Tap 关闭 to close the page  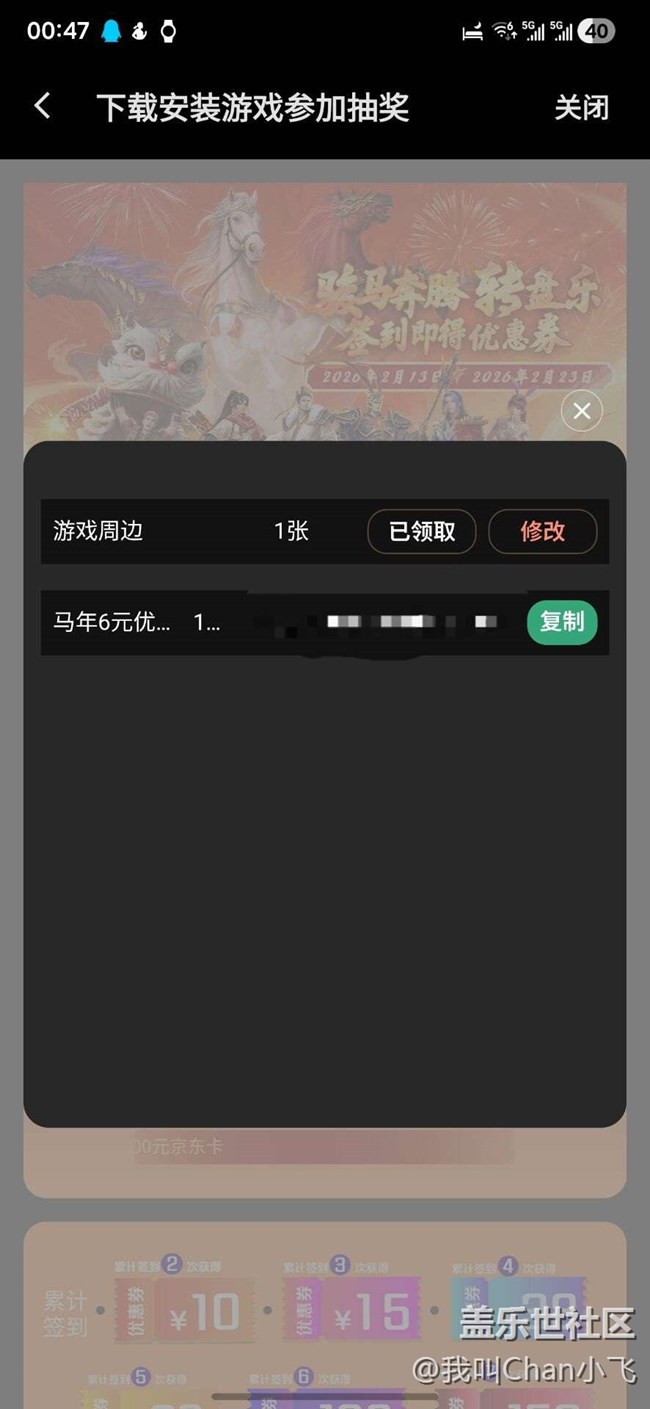(581, 107)
